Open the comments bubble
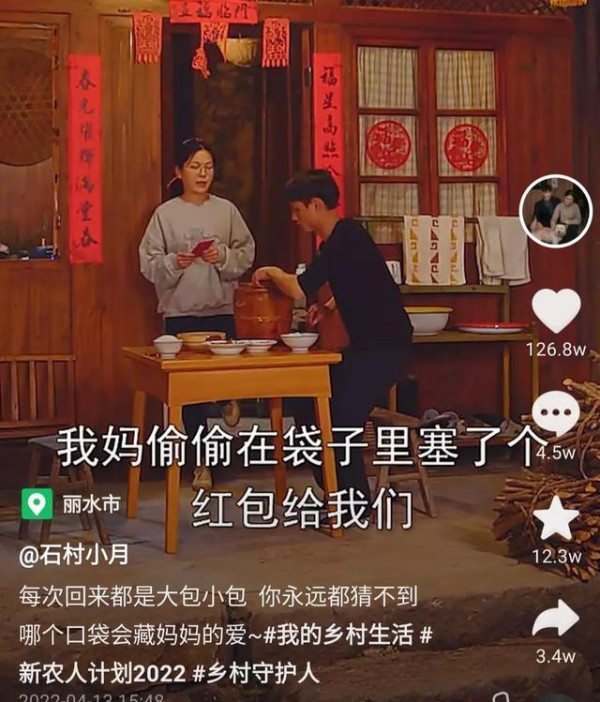 pyautogui.click(x=556, y=413)
